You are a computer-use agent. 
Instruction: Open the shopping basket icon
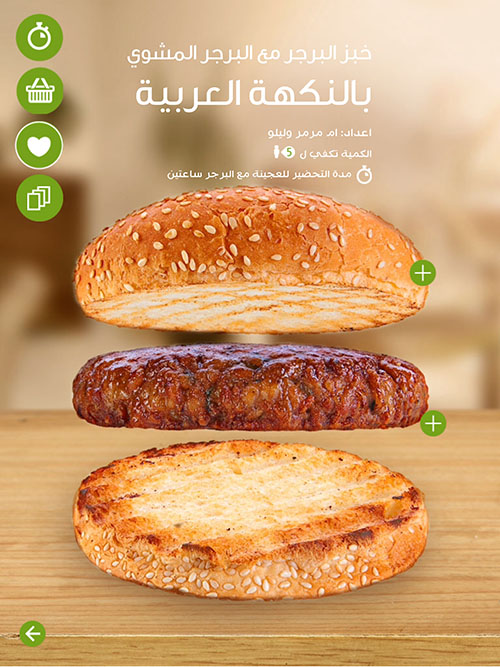pyautogui.click(x=40, y=91)
